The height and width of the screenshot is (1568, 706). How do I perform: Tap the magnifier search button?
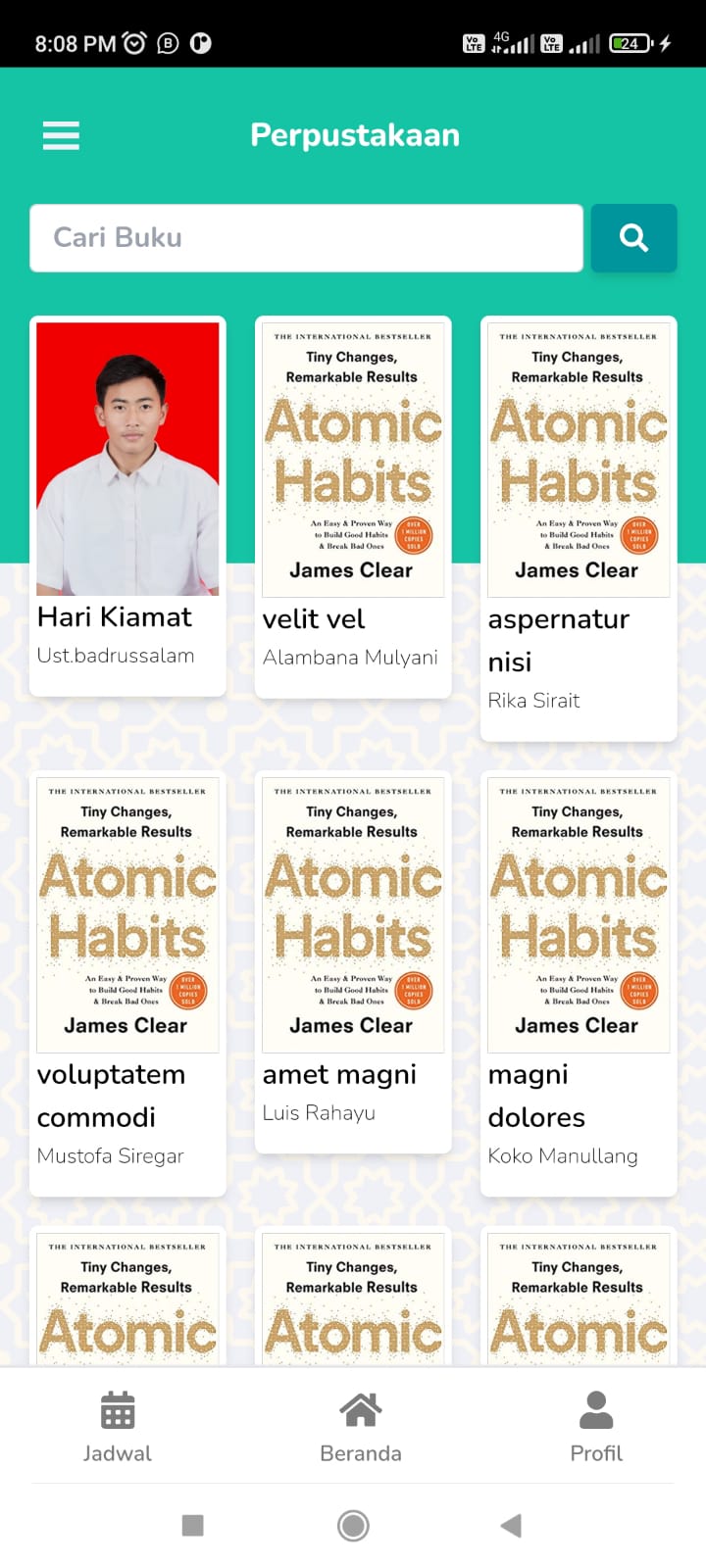[633, 238]
